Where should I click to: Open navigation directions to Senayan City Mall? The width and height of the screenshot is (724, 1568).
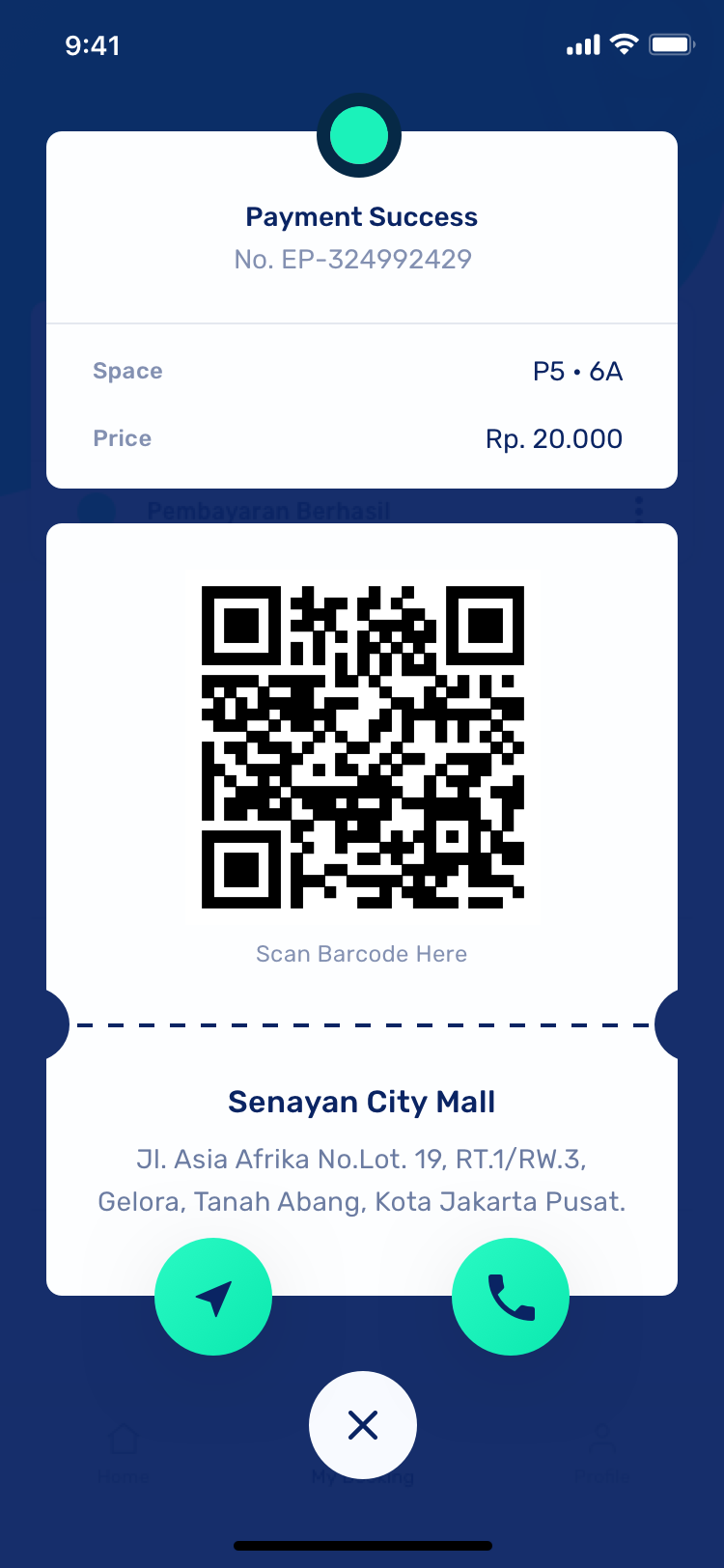pyautogui.click(x=213, y=1297)
